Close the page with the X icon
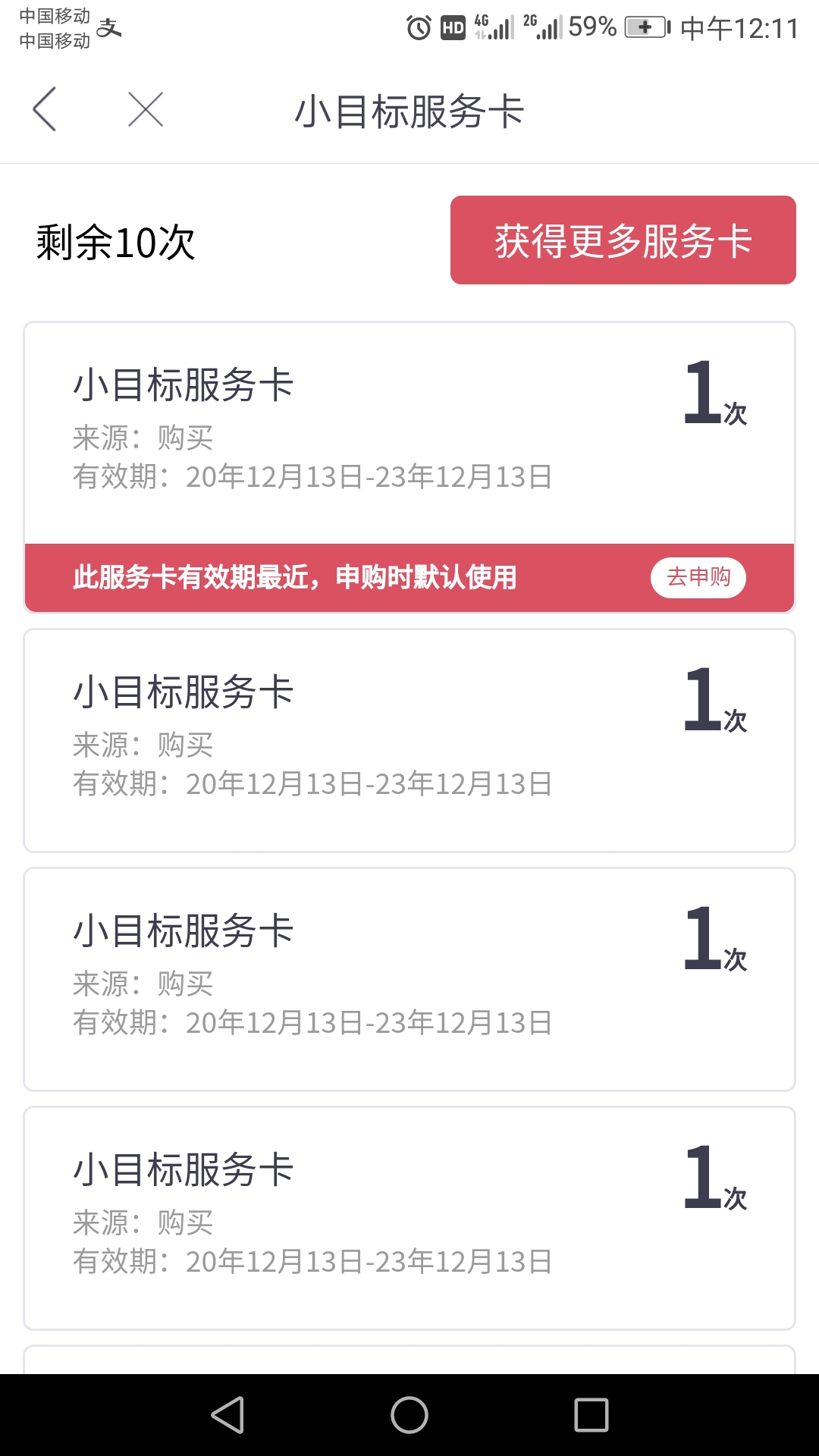 (146, 110)
